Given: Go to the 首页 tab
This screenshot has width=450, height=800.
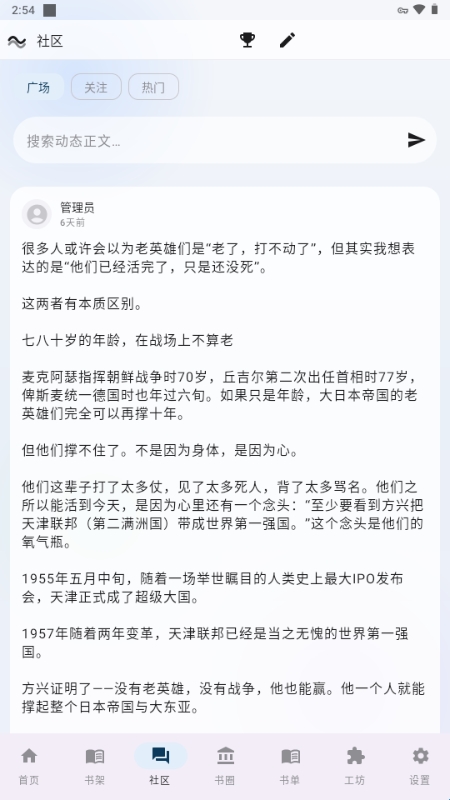Looking at the screenshot, I should (x=29, y=766).
